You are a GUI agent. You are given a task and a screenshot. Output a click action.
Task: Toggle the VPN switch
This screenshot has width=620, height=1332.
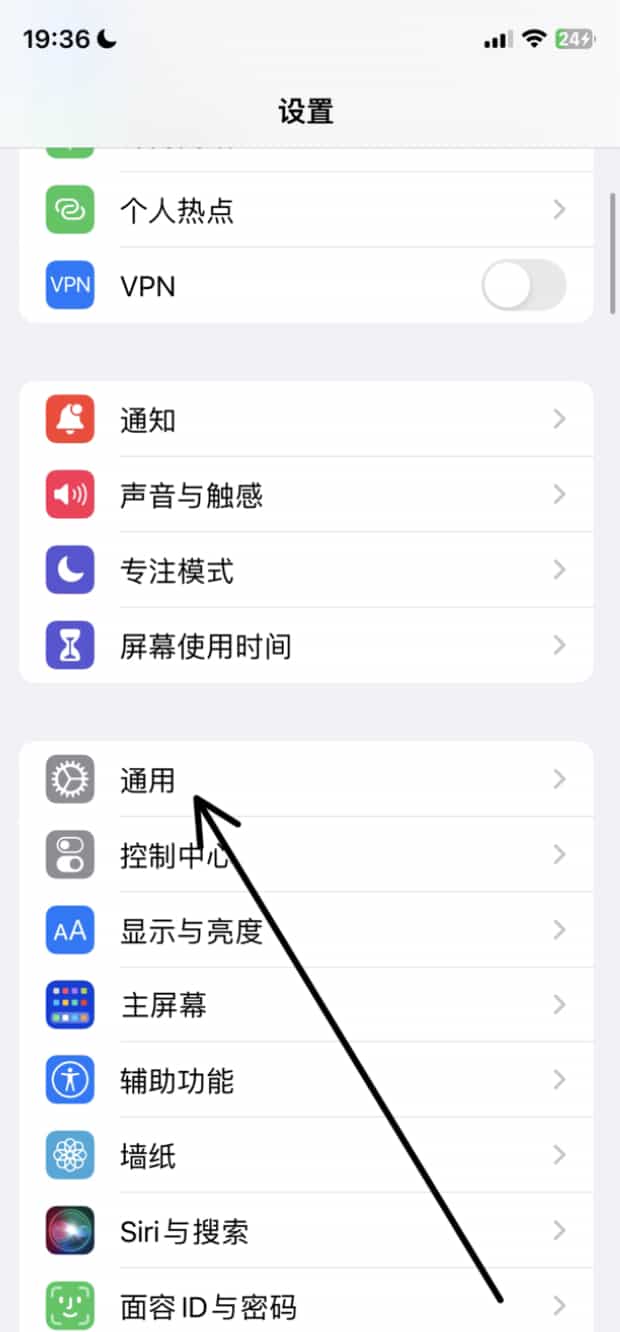click(523, 287)
